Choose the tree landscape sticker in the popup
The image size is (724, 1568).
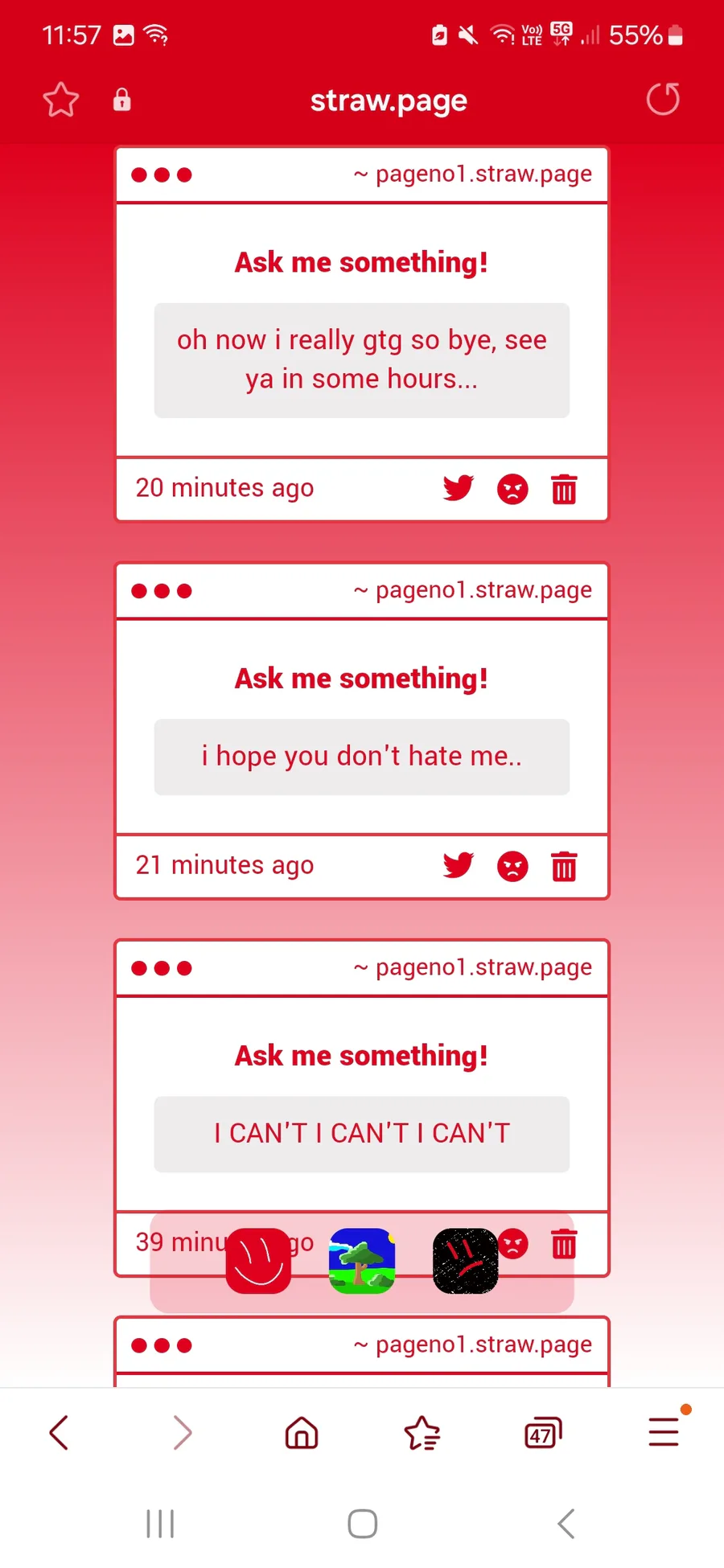362,1261
